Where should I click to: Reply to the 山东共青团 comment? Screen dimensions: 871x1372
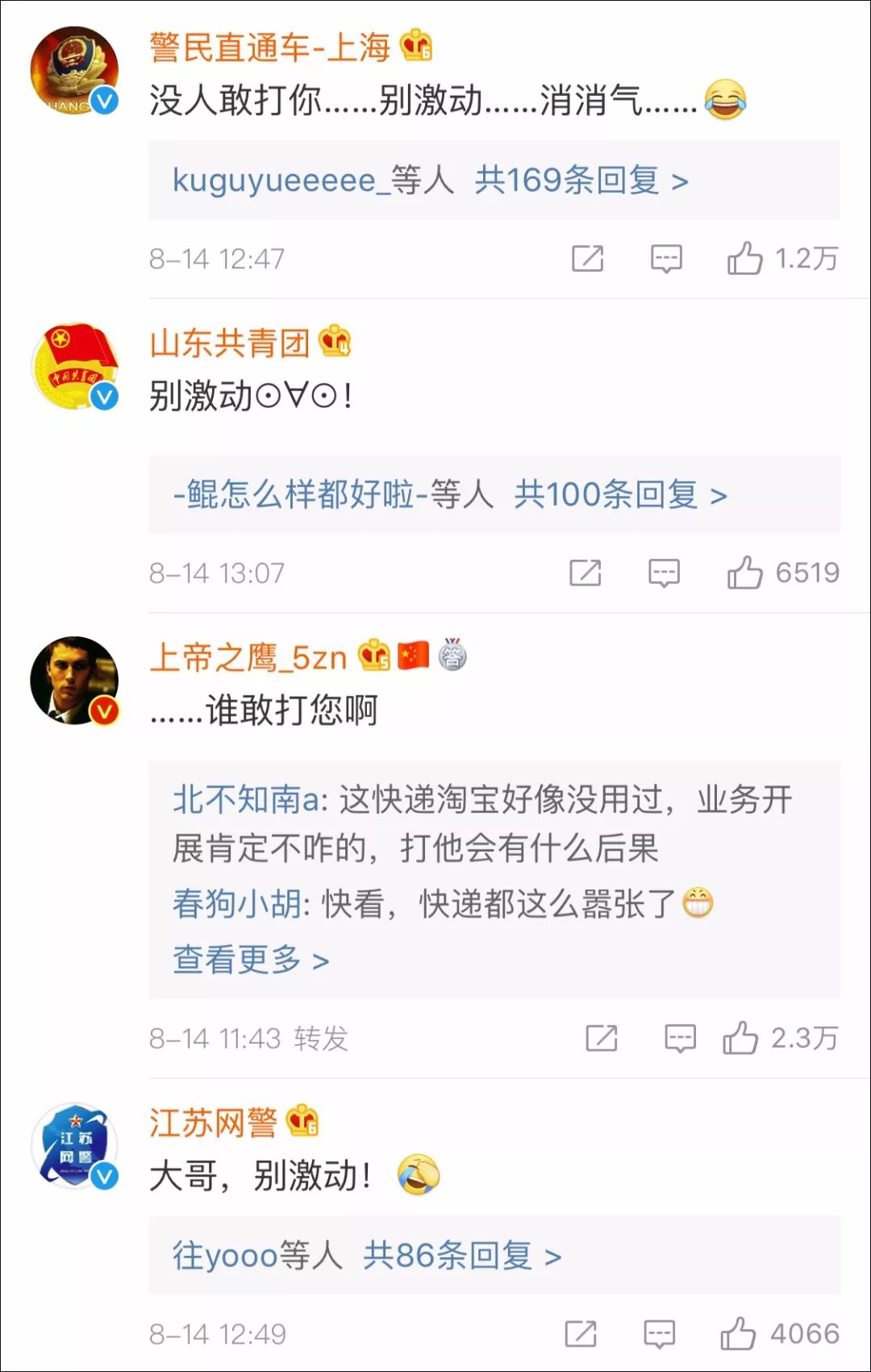664,573
